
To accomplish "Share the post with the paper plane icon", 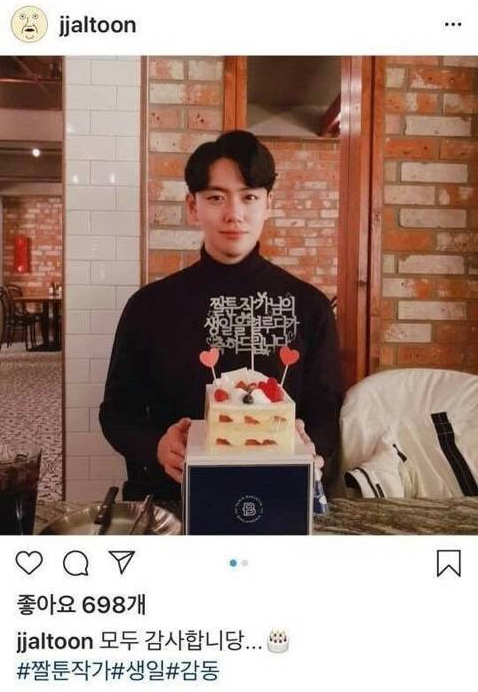I will click(121, 562).
